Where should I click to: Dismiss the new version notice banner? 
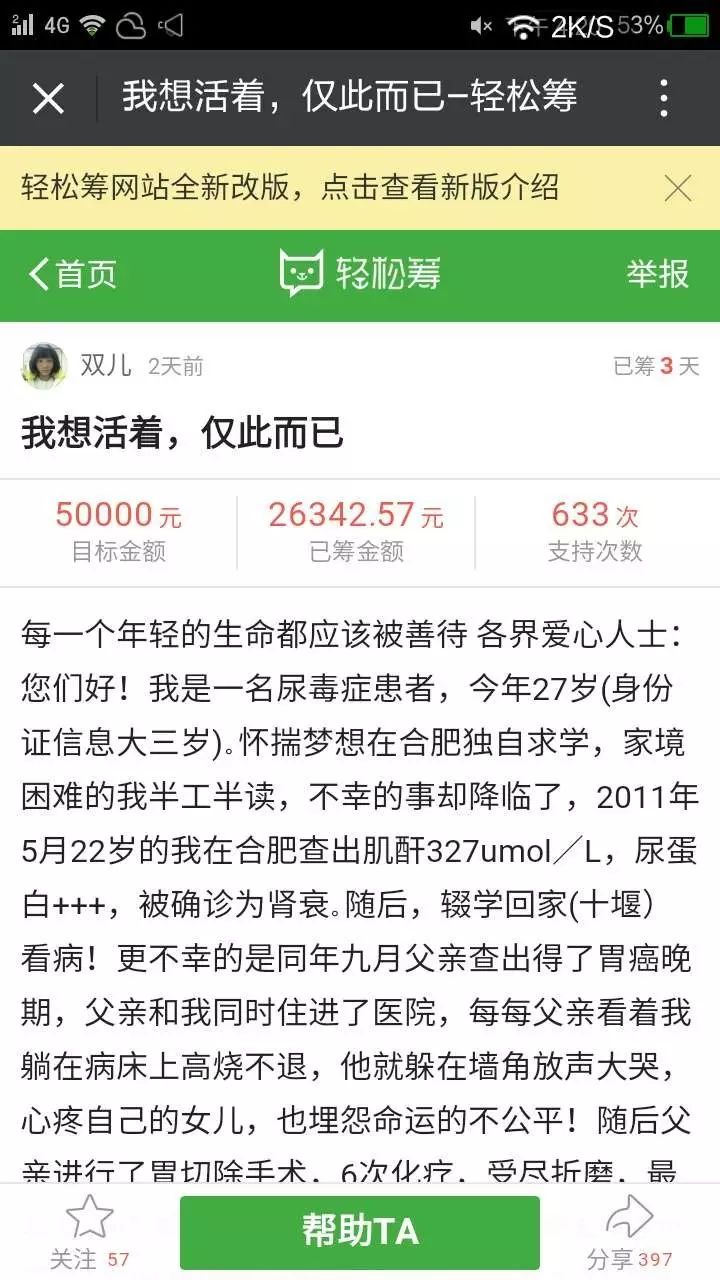(x=678, y=188)
